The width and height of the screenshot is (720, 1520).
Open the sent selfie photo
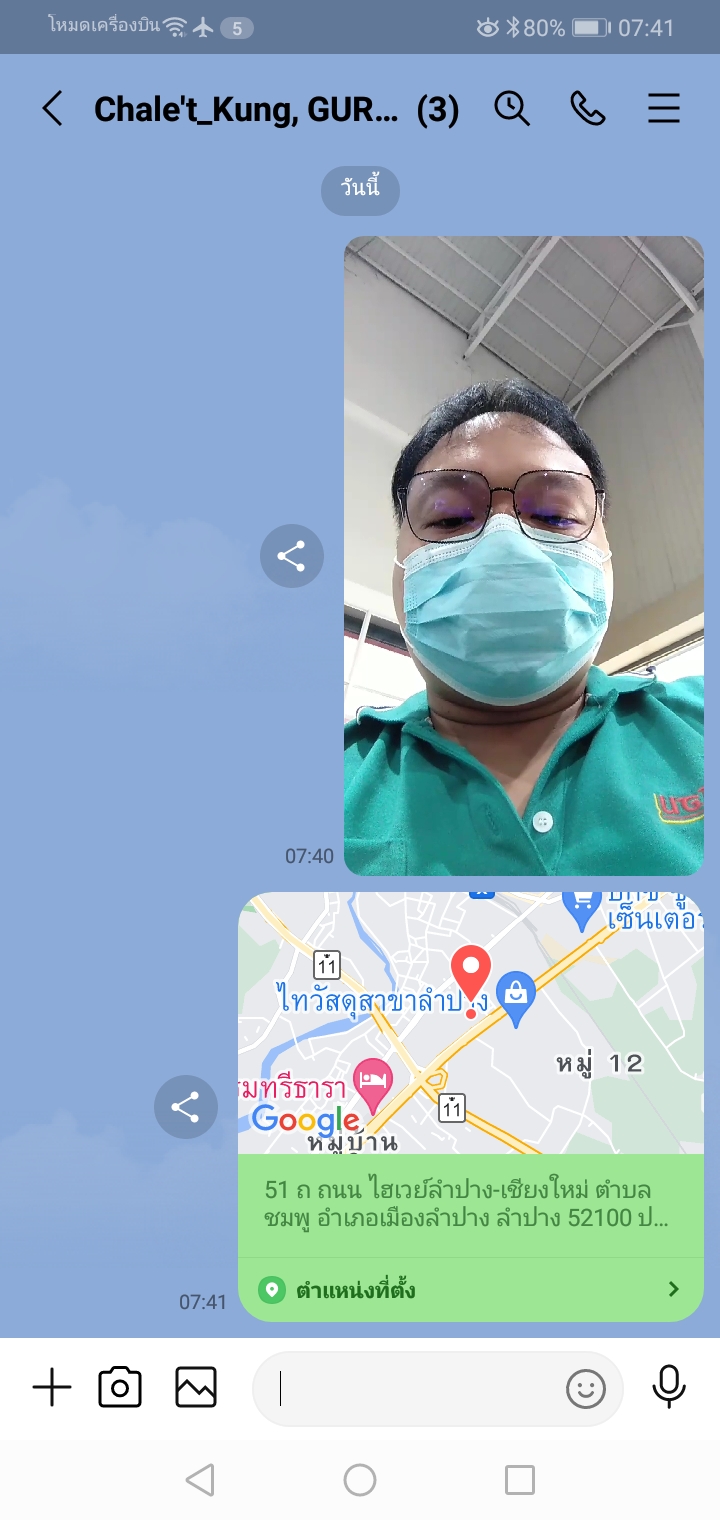pyautogui.click(x=523, y=555)
